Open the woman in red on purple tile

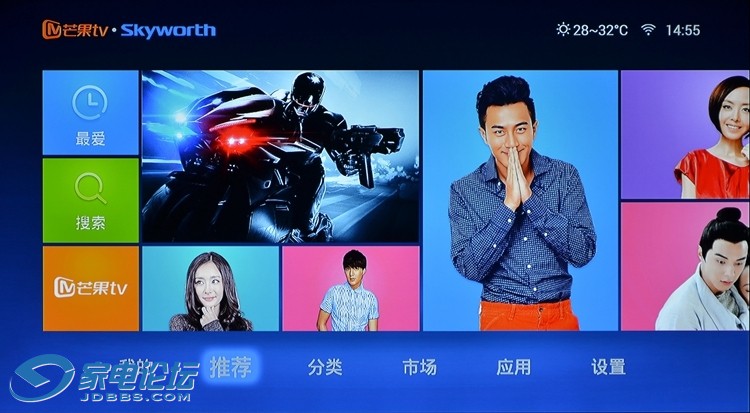(x=685, y=133)
